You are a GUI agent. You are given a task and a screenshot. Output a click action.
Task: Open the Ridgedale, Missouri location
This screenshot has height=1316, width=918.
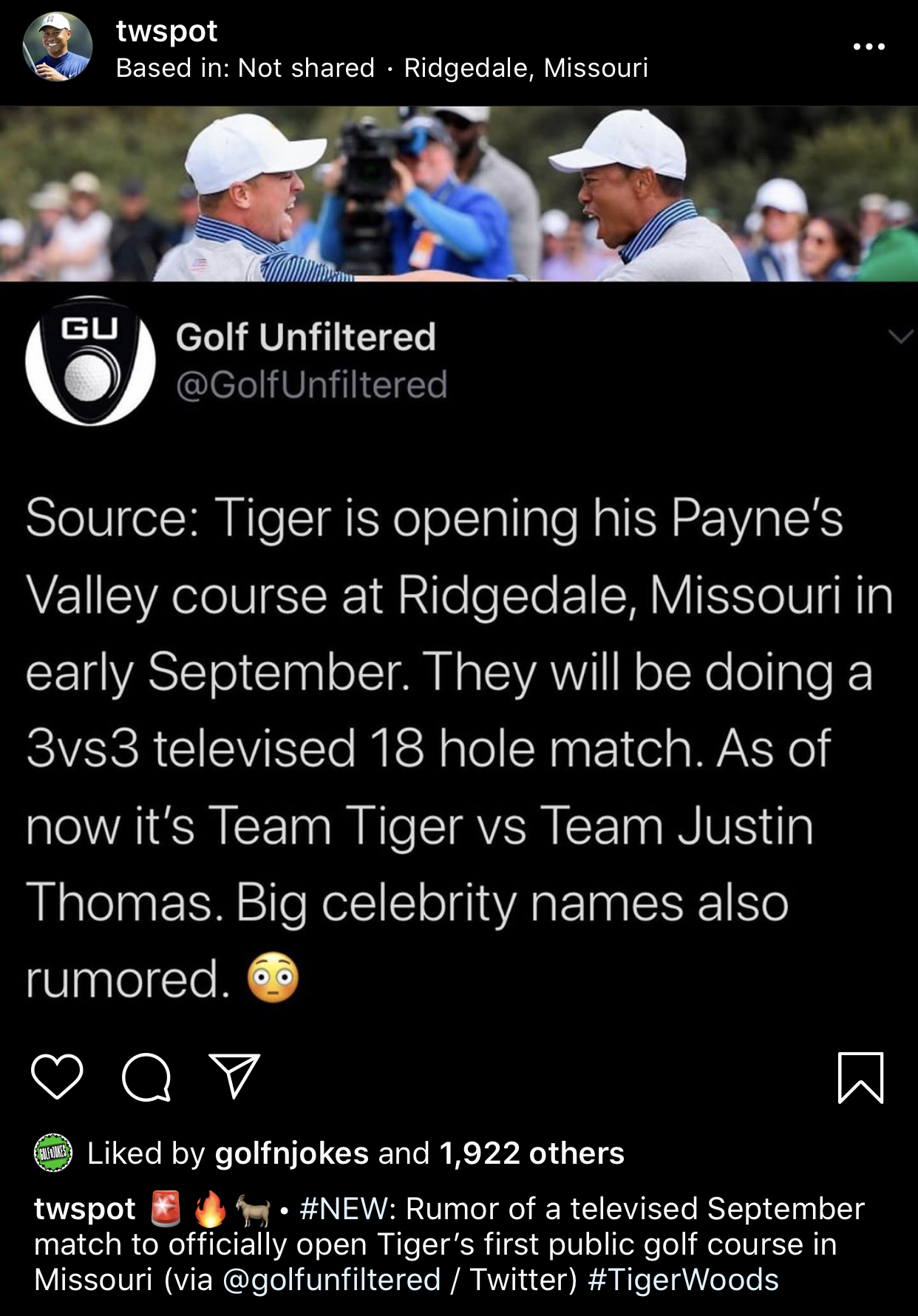[526, 68]
